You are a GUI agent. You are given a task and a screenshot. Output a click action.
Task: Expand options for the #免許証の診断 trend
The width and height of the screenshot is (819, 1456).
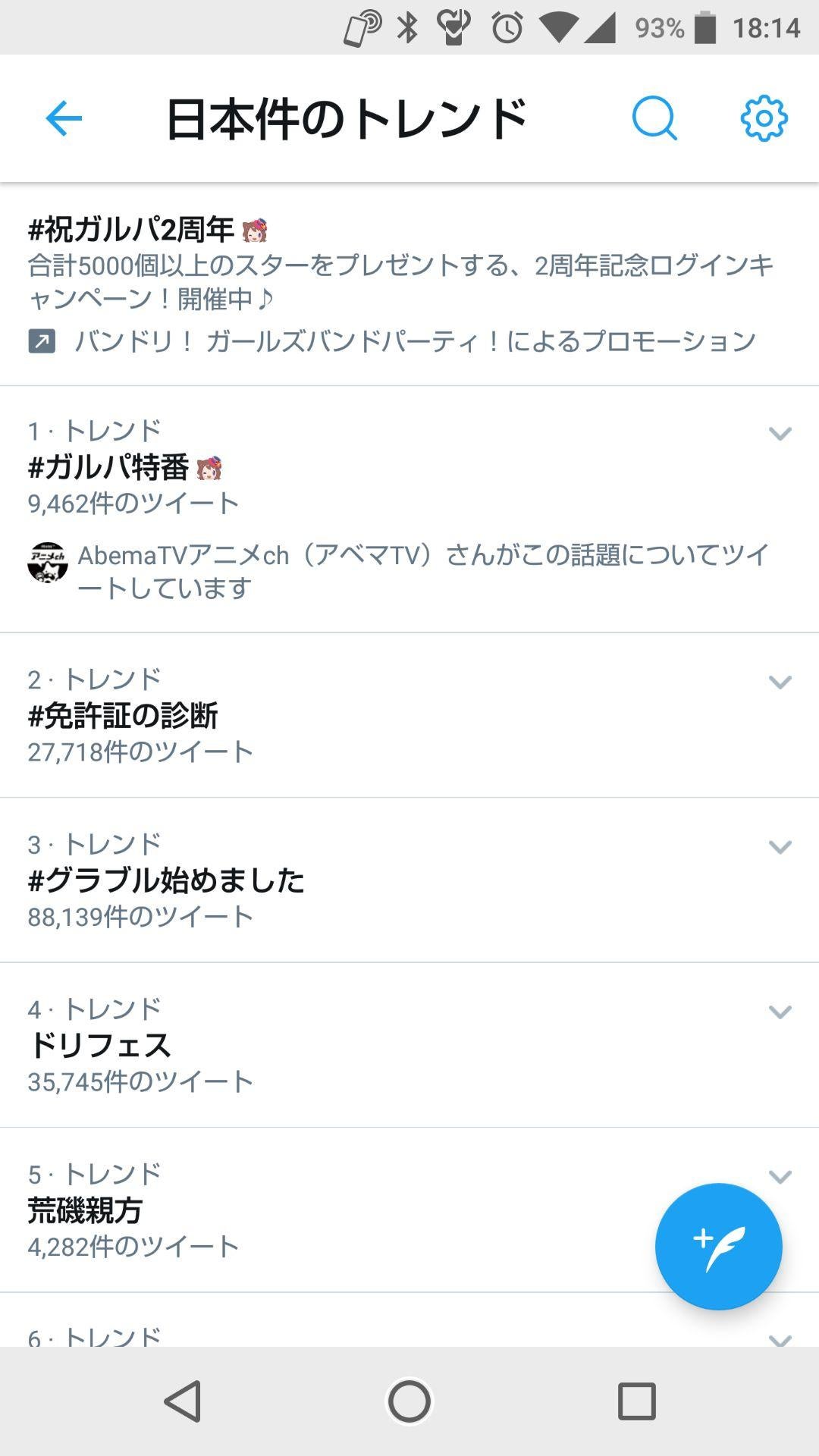(x=780, y=682)
